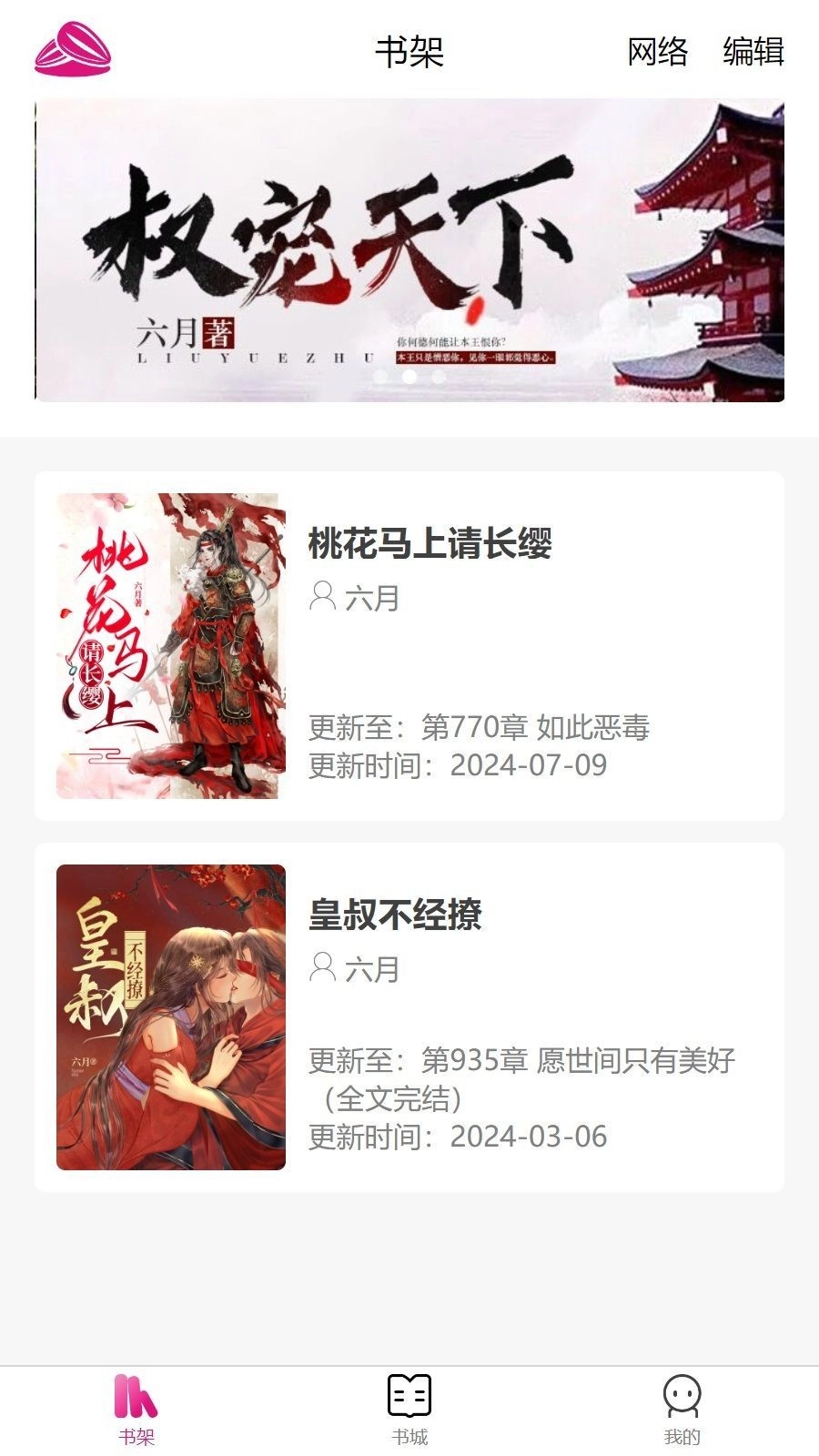Go to the 我的 tab

[x=682, y=1409]
